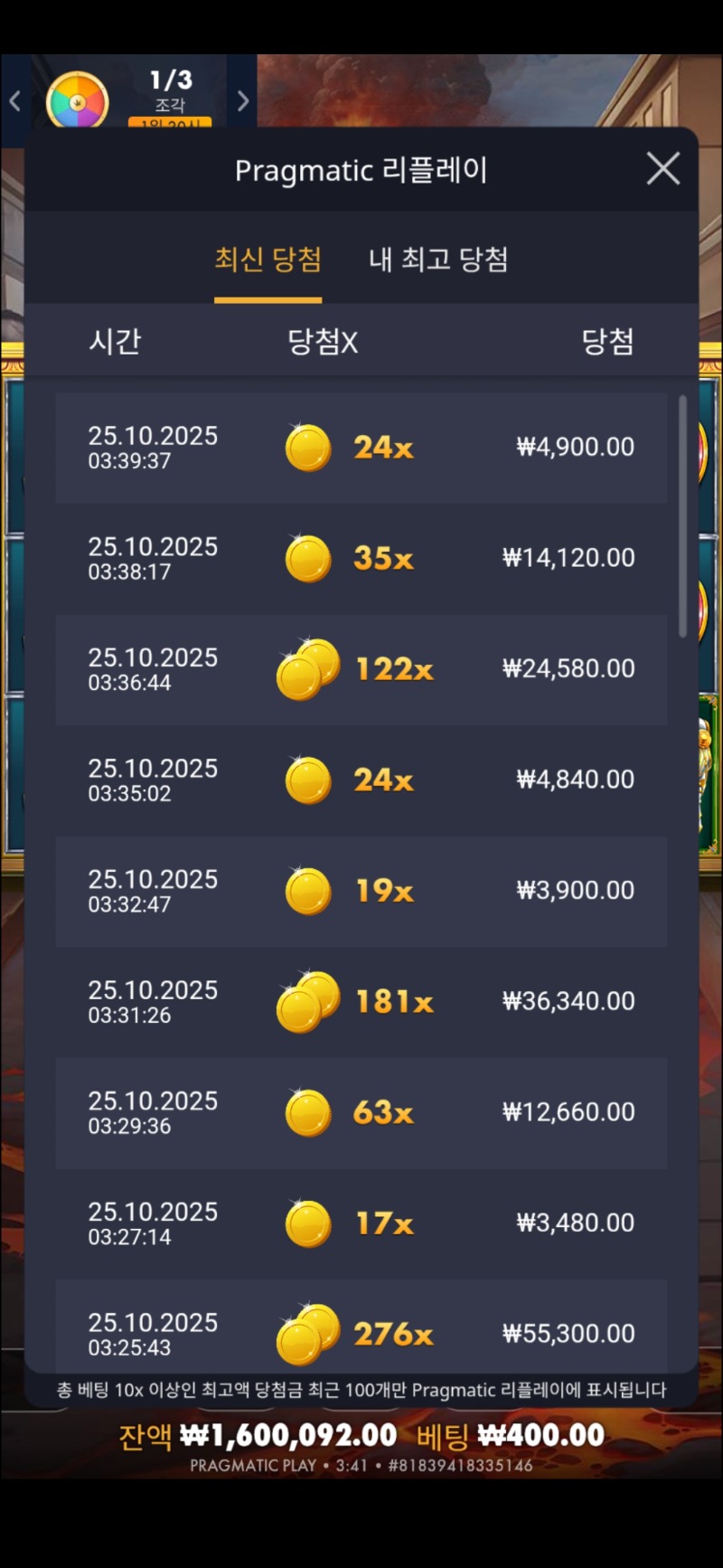Image resolution: width=723 pixels, height=1568 pixels.
Task: Open the 35x win at 03:38:17
Action: click(361, 559)
